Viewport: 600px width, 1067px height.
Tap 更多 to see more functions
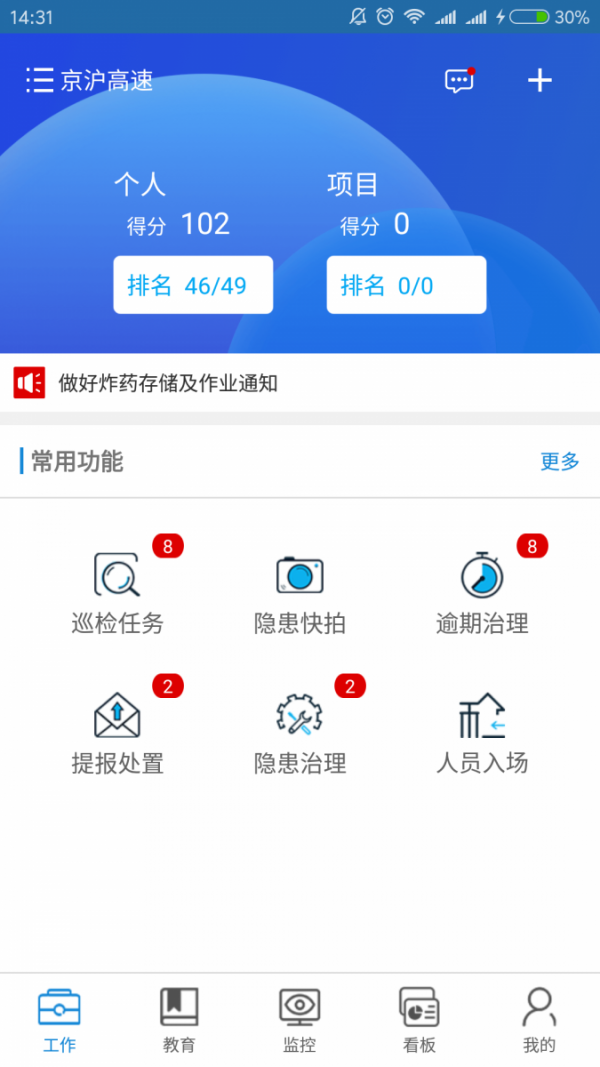tap(559, 461)
